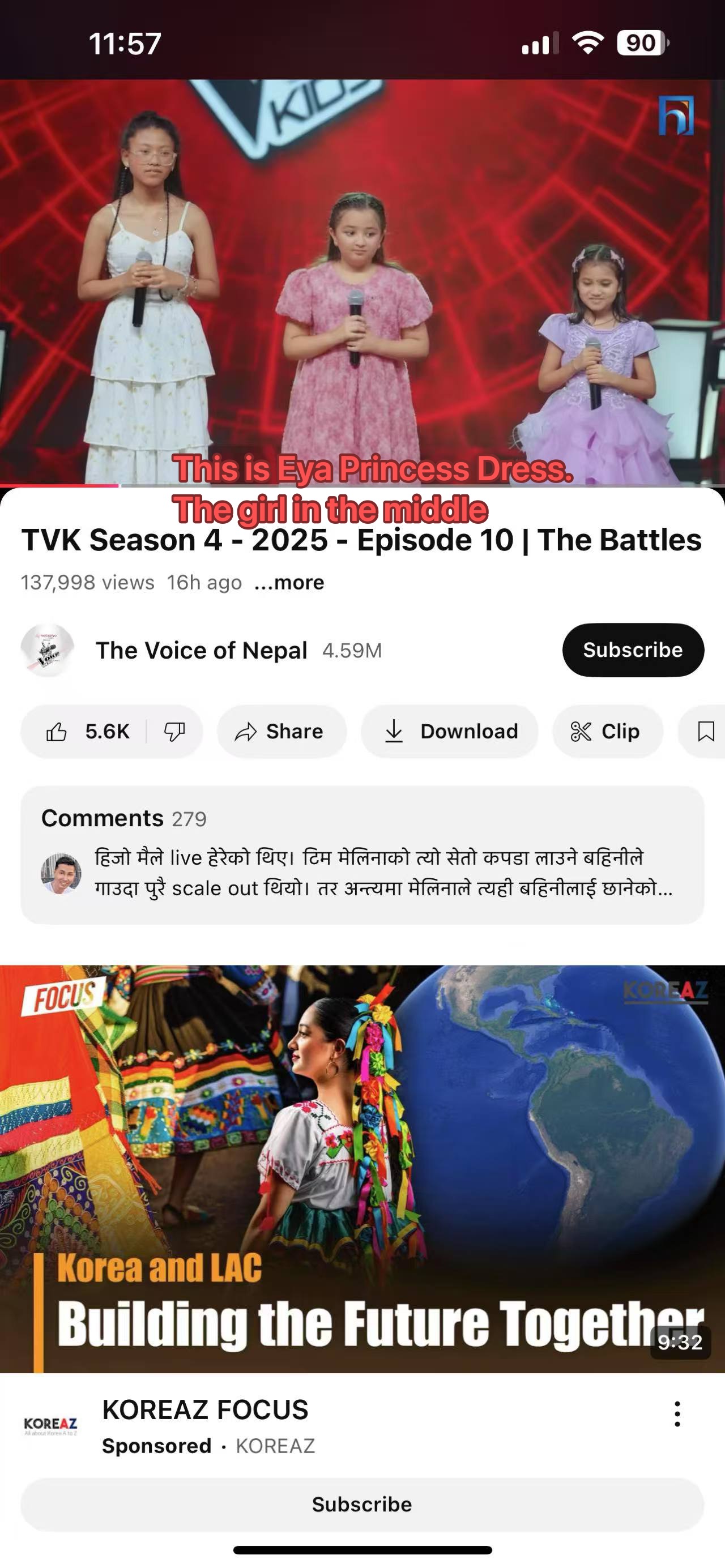Tap the video player to show controls
The image size is (725, 1568).
[x=362, y=280]
